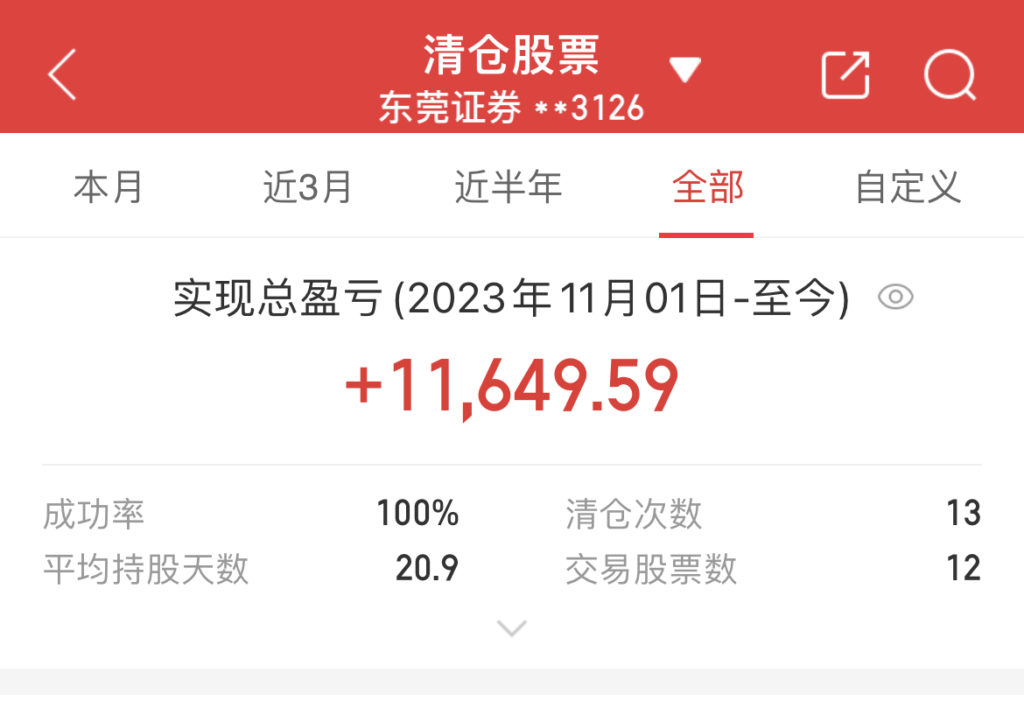Open the account dropdown next to 清仓股票
The width and height of the screenshot is (1024, 701).
click(x=685, y=70)
